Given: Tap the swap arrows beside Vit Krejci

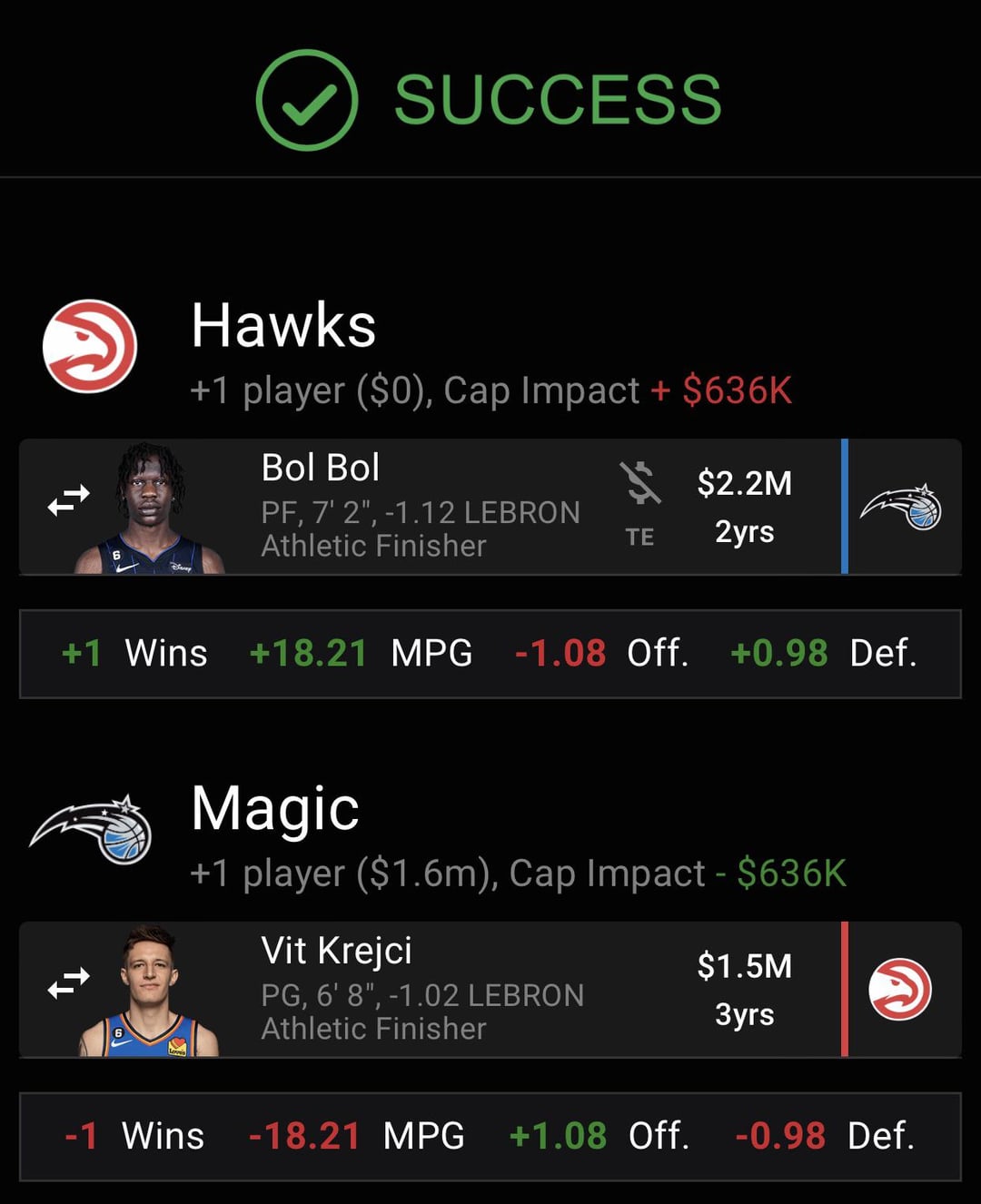Looking at the screenshot, I should [69, 982].
